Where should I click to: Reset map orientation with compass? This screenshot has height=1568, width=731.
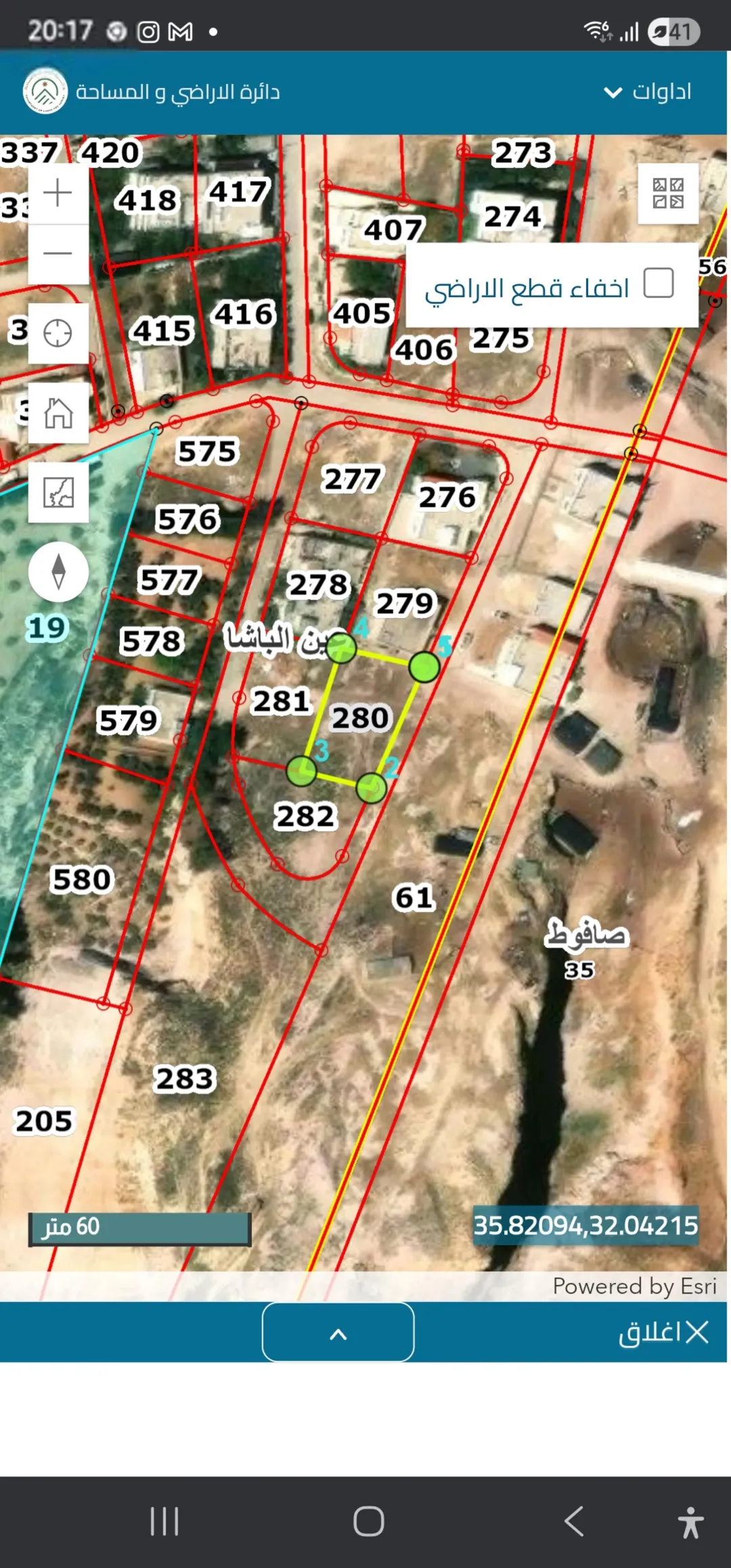[x=58, y=571]
